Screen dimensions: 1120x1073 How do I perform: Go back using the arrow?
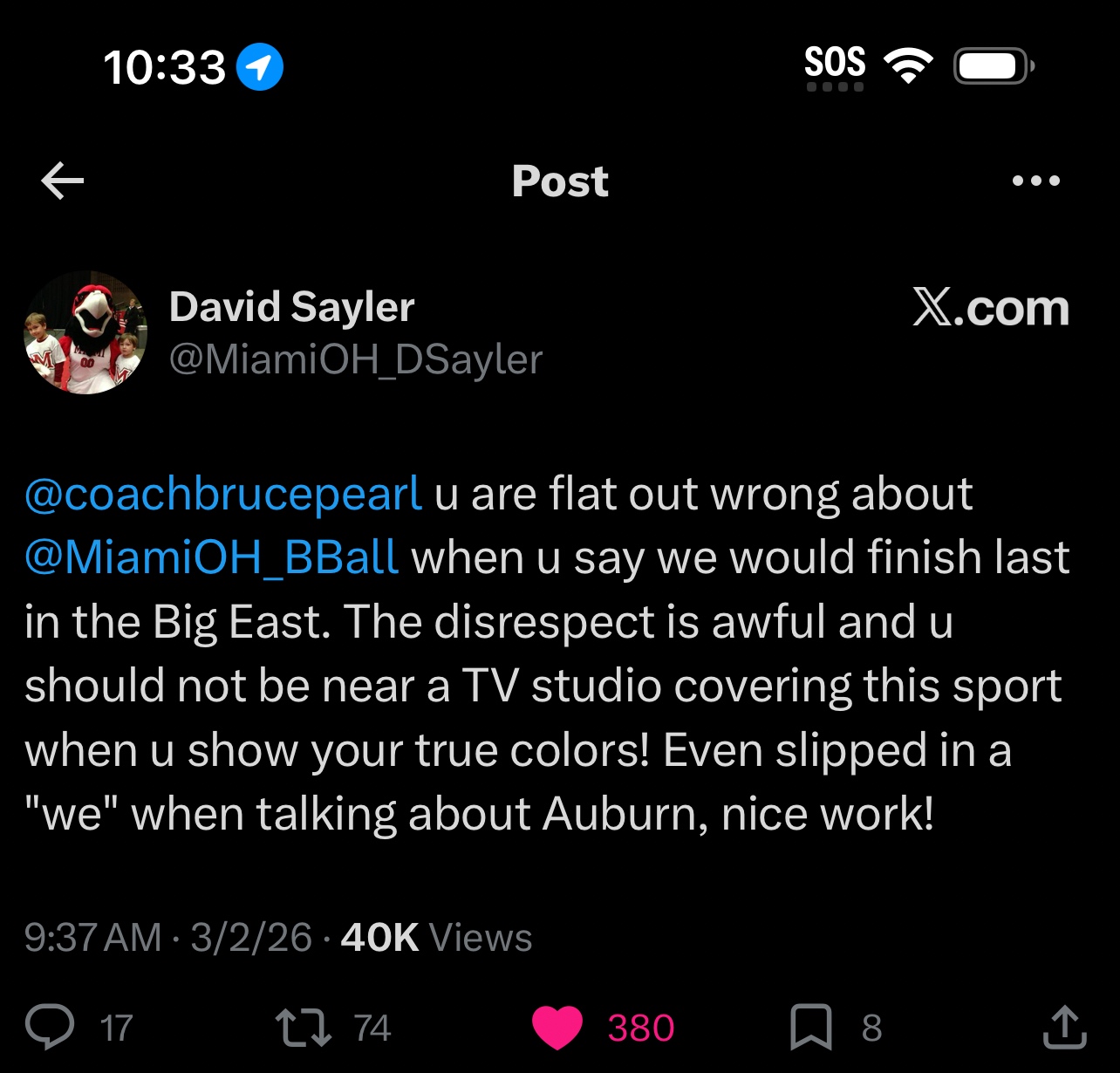[63, 181]
